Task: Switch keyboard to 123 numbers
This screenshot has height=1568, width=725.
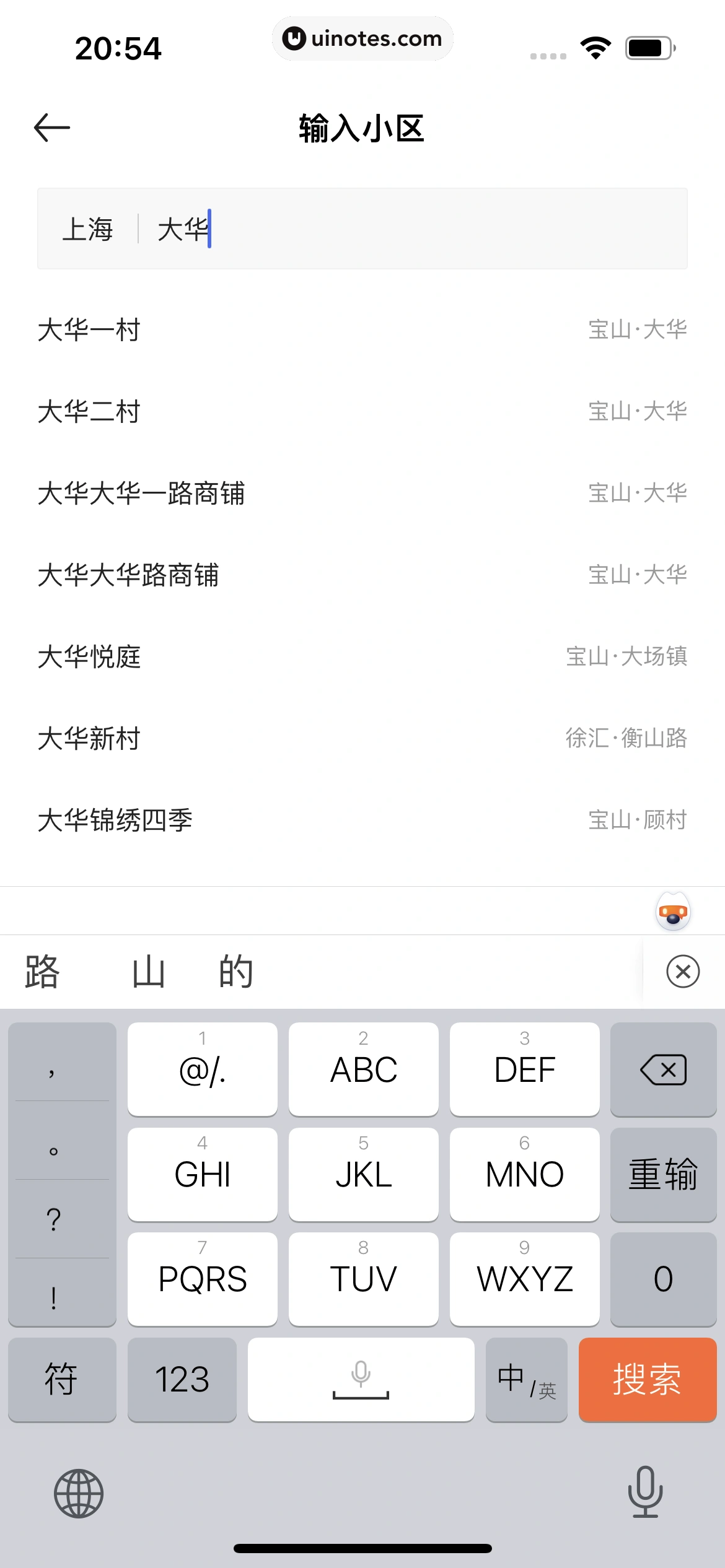Action: pyautogui.click(x=182, y=1380)
